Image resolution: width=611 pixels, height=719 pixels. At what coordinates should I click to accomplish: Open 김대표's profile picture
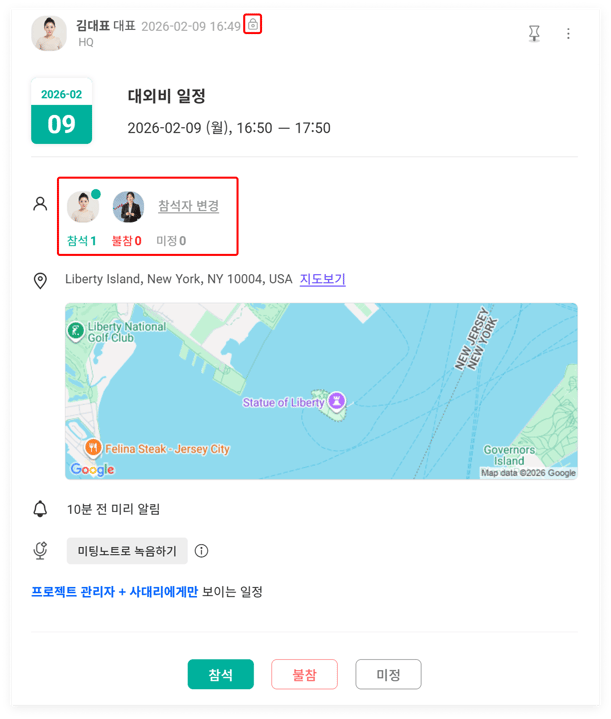[x=49, y=33]
